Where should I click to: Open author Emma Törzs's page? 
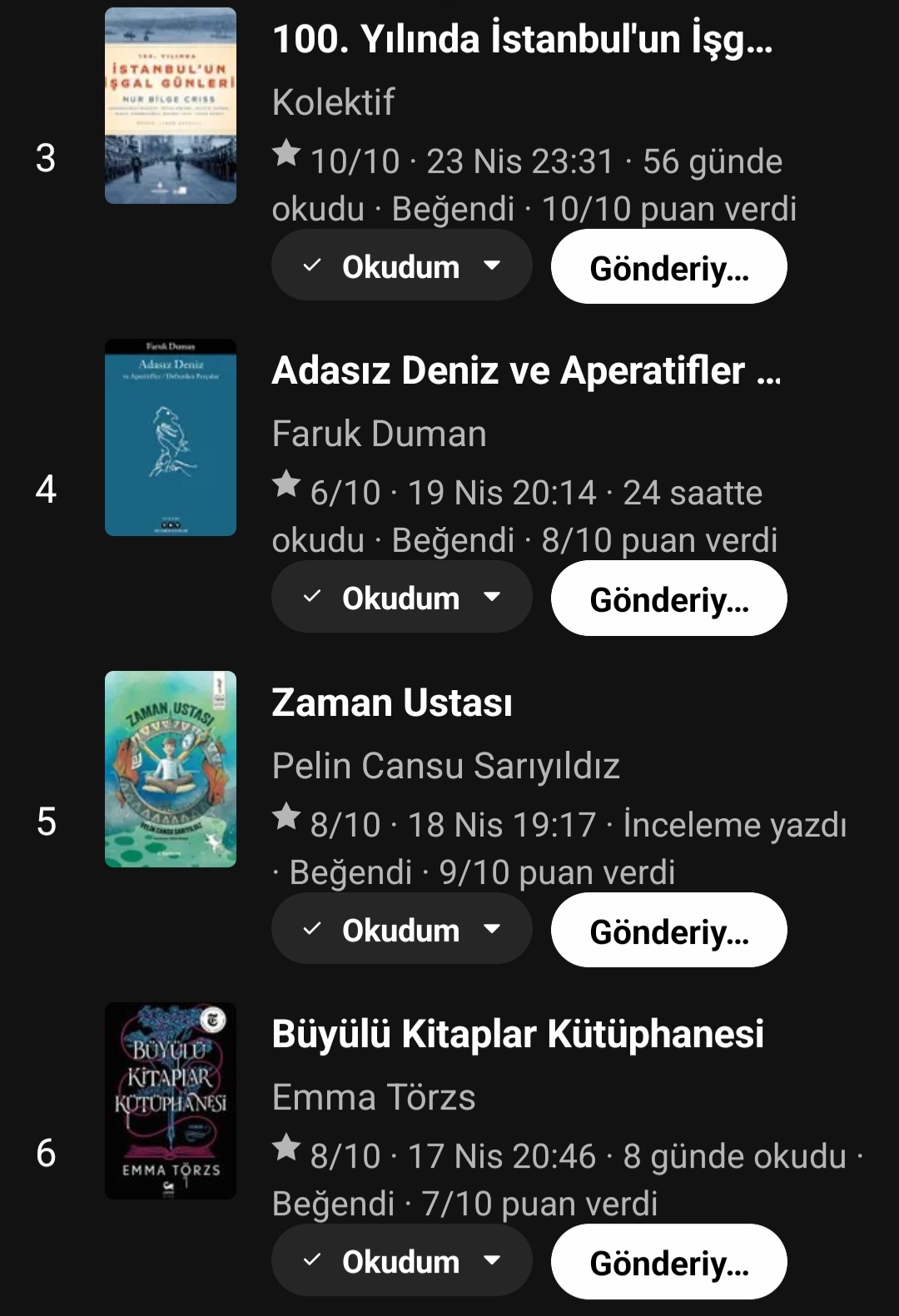coord(374,1097)
